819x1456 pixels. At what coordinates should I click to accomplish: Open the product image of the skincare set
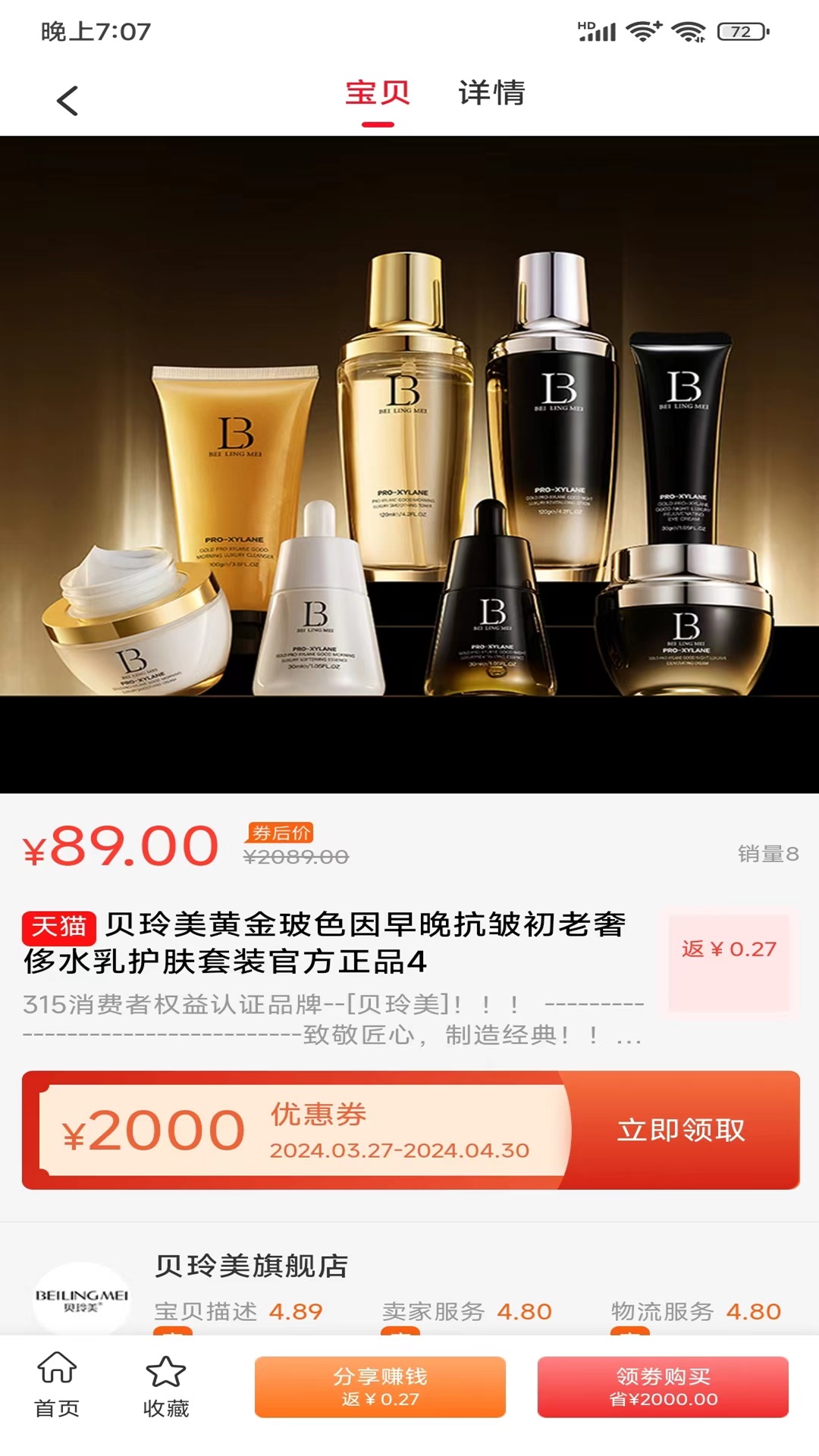pyautogui.click(x=409, y=464)
